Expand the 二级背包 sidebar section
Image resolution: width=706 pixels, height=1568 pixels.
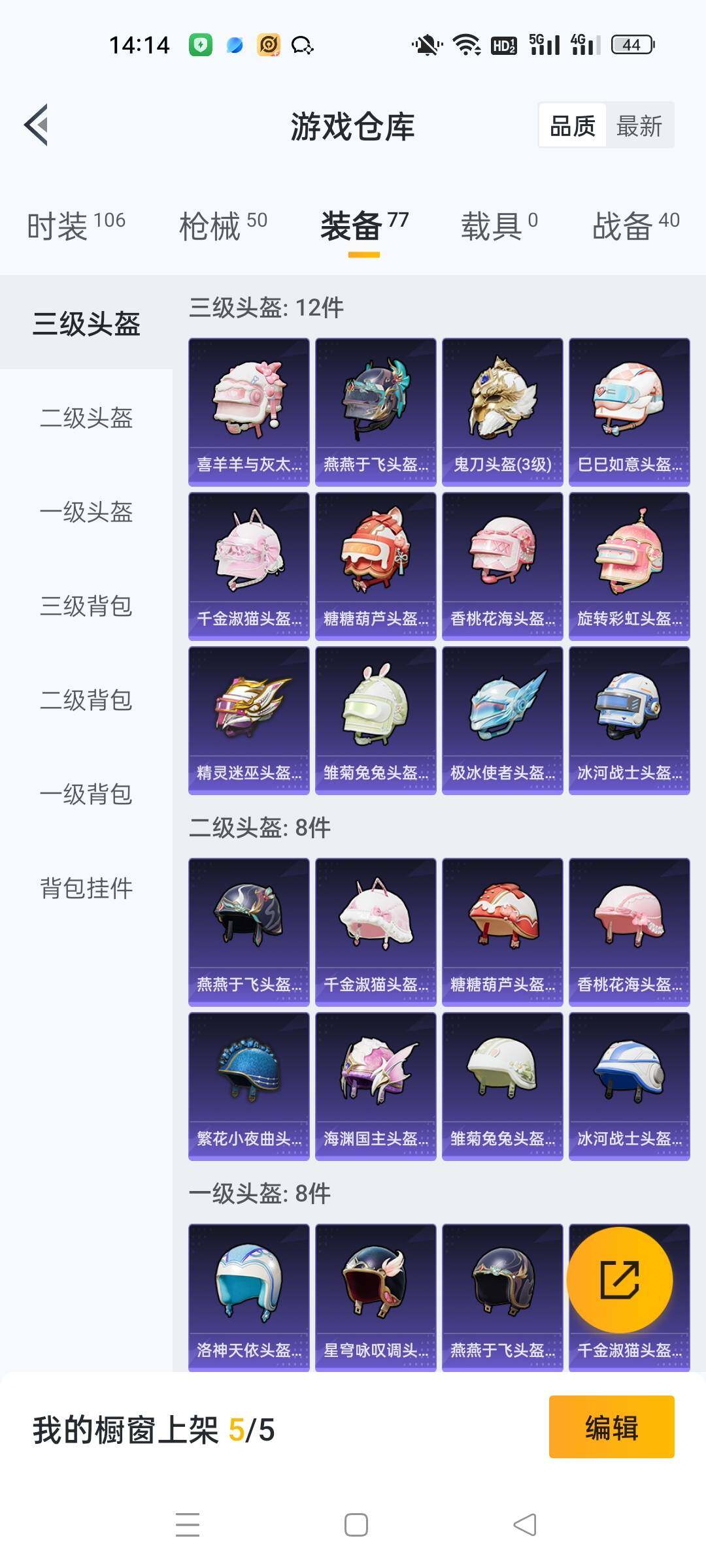click(x=84, y=701)
